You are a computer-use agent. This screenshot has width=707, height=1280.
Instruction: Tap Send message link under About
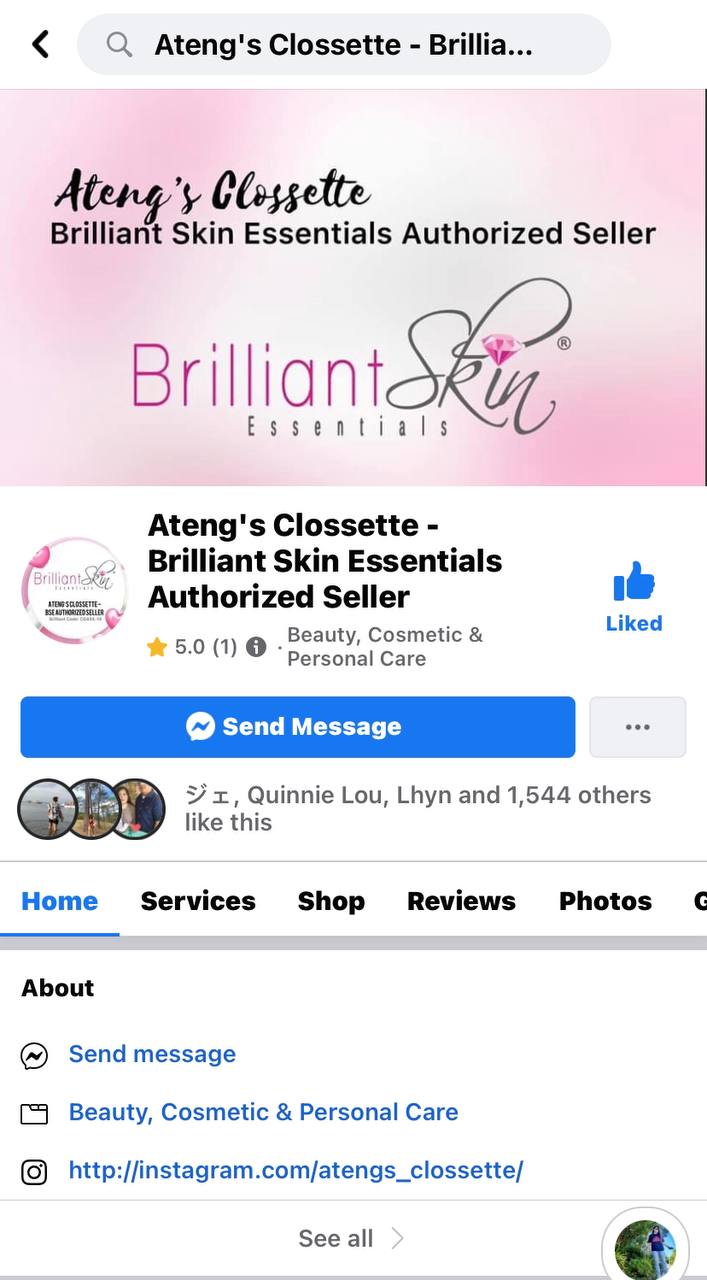(x=152, y=1054)
